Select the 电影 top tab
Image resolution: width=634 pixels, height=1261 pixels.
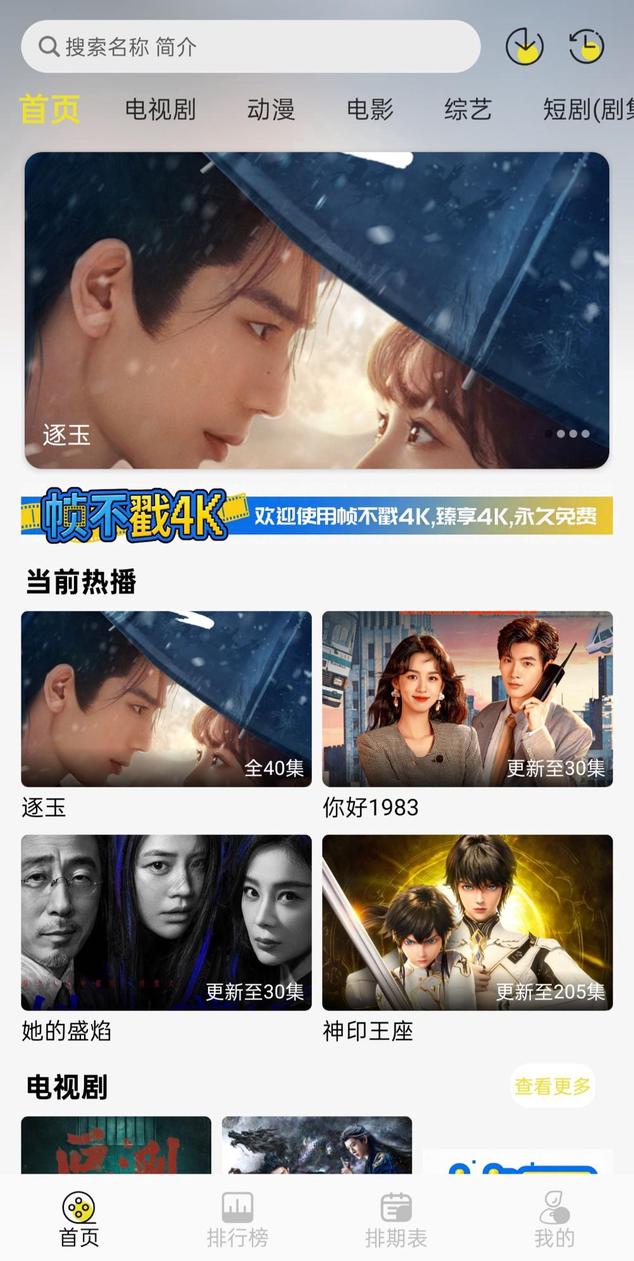click(370, 109)
